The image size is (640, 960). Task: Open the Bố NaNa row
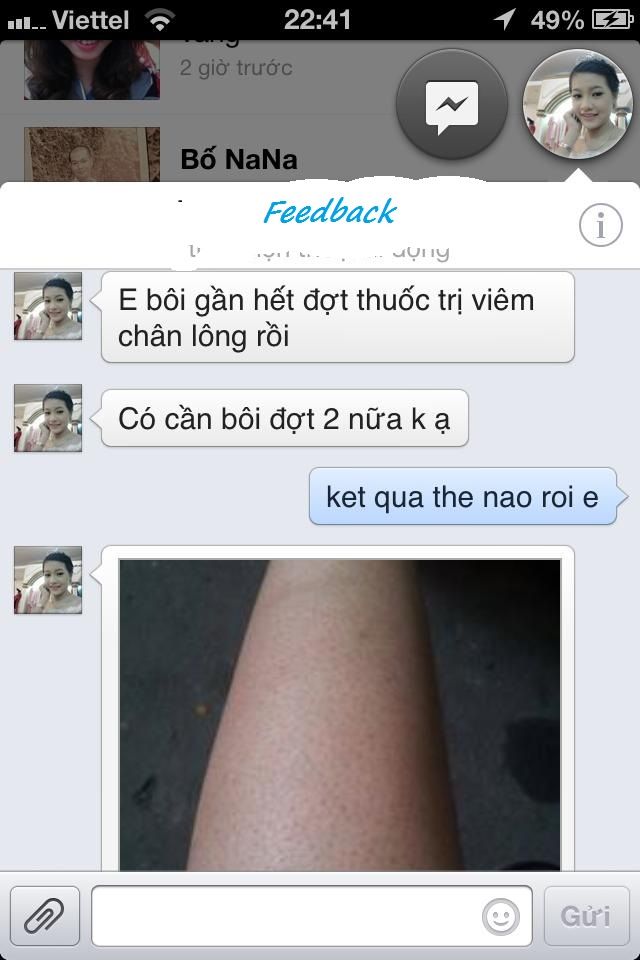pyautogui.click(x=239, y=158)
